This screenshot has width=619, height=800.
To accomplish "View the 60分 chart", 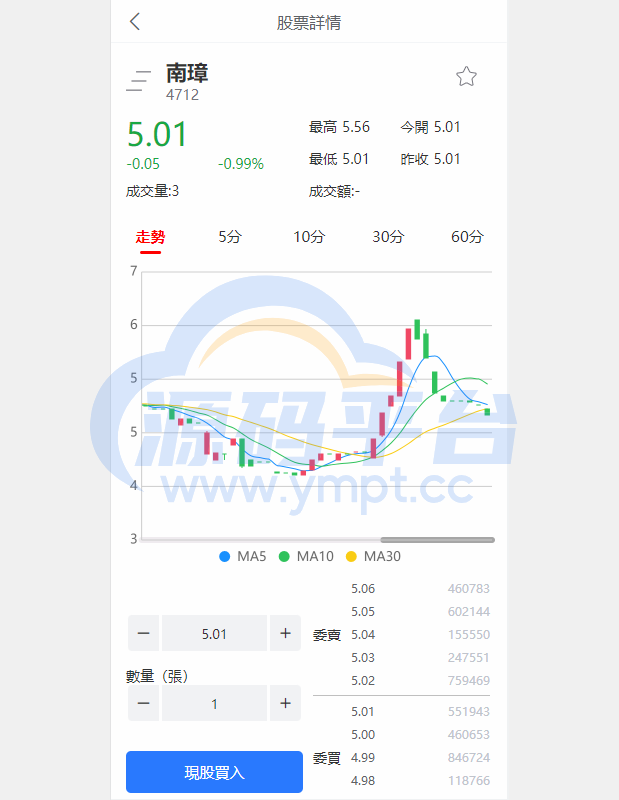I will [467, 237].
